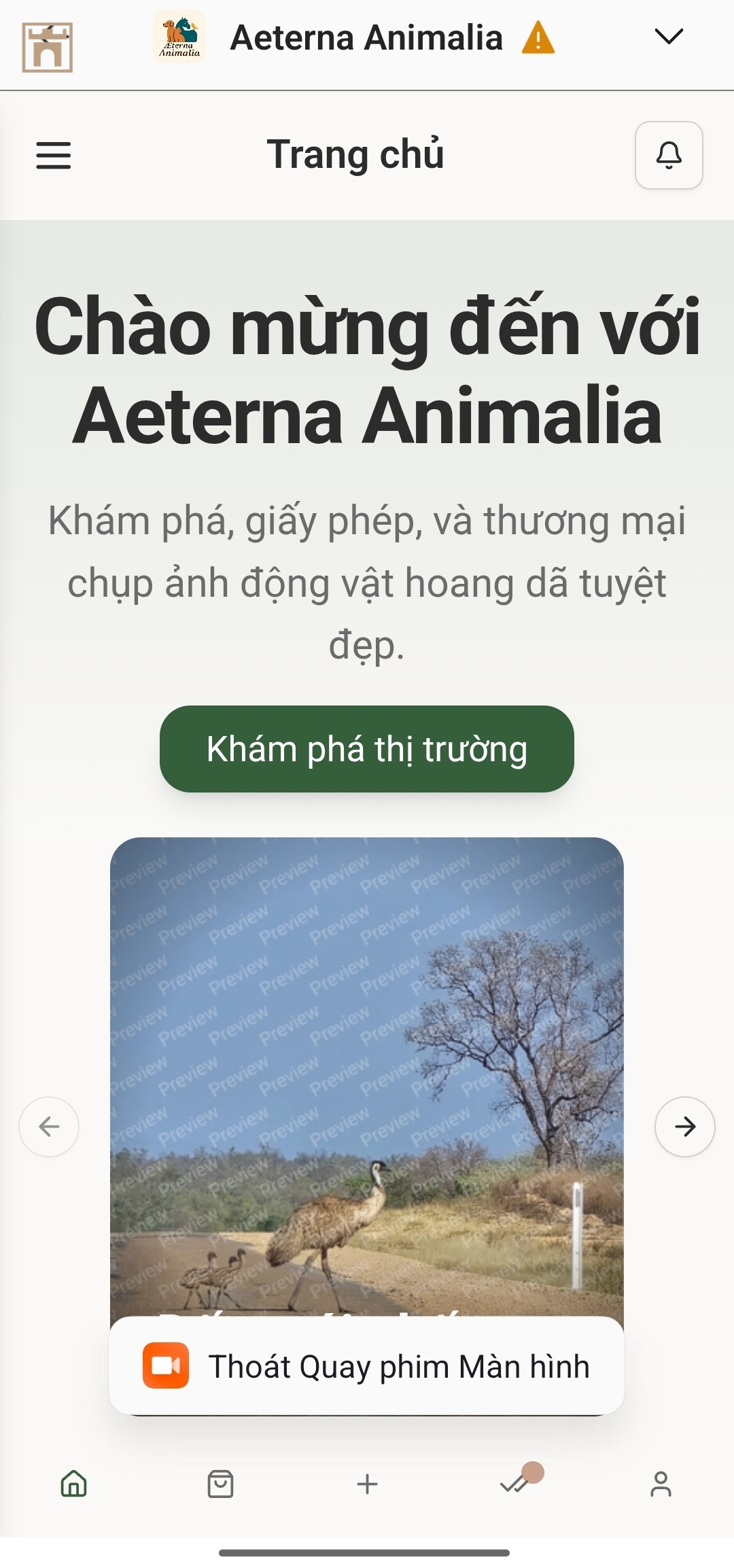Image resolution: width=734 pixels, height=1568 pixels.
Task: Go to the previous carousel photo
Action: (x=49, y=1126)
